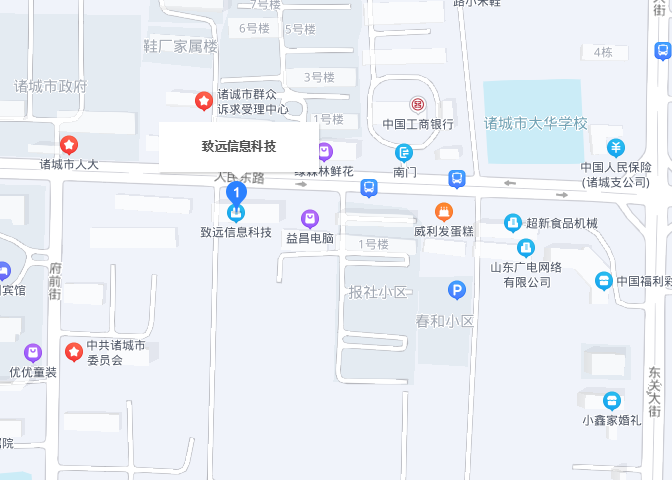
Task: Open the 诸城市群众诉求受理中心 marker
Action: point(203,100)
